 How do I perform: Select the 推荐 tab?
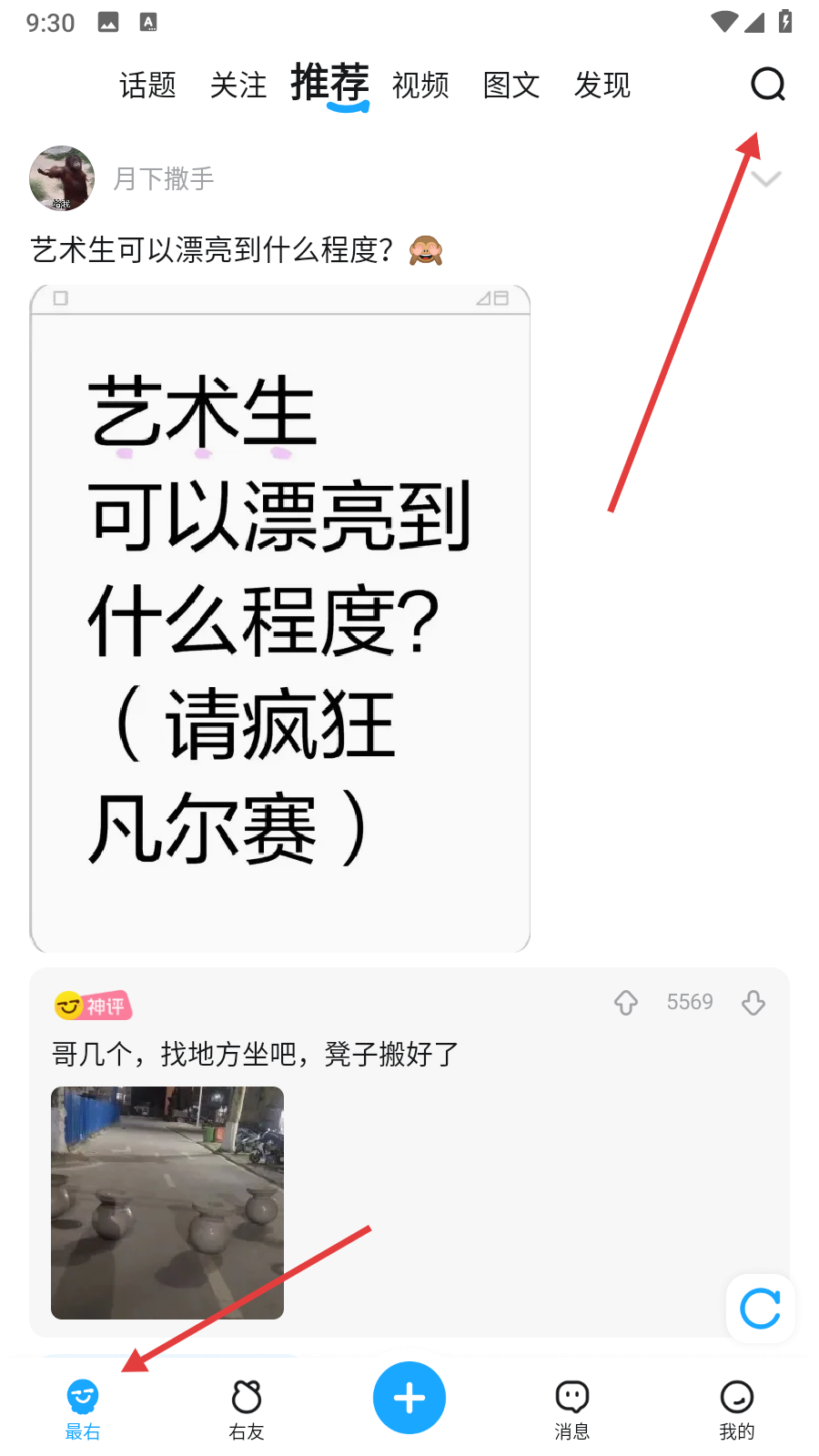[329, 84]
